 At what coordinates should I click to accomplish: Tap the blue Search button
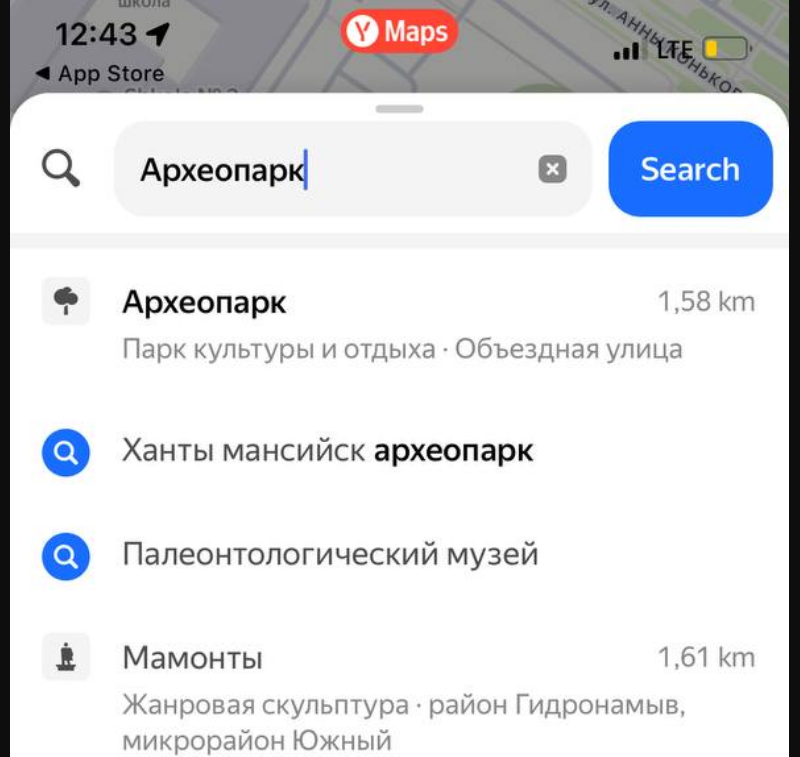690,169
